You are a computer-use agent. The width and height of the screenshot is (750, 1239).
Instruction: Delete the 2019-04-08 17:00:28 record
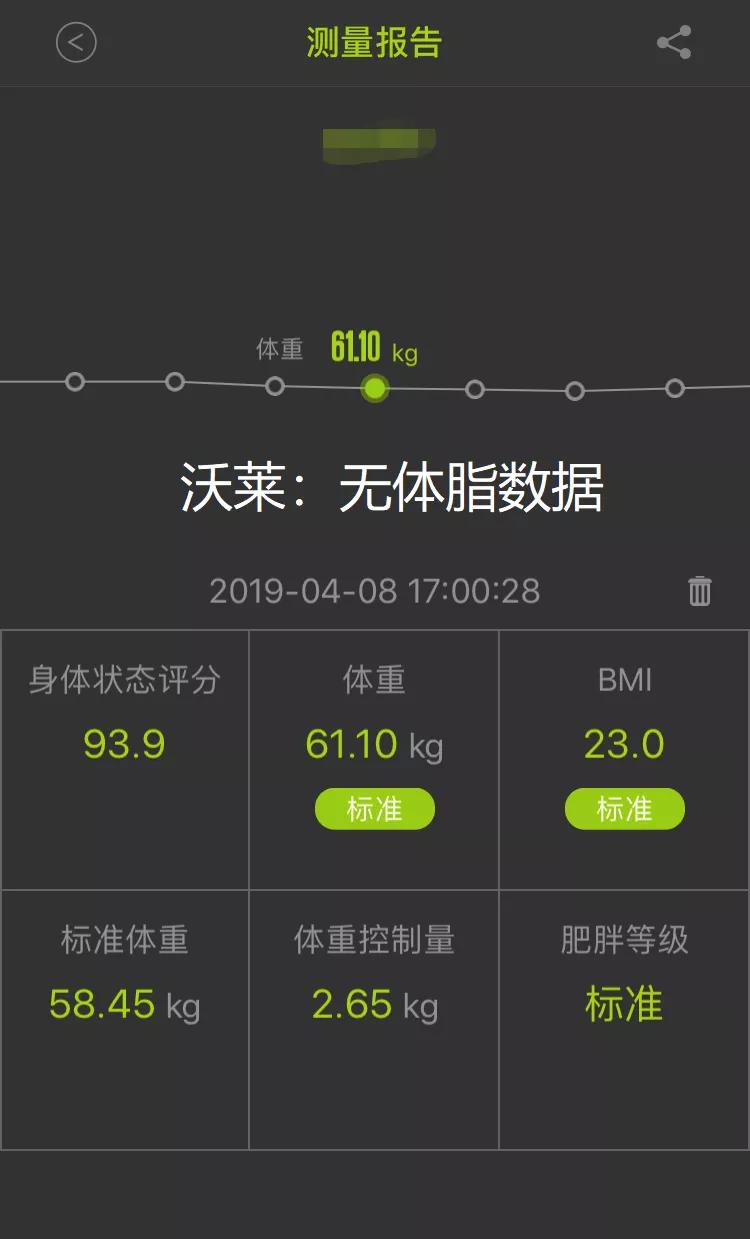coord(699,591)
